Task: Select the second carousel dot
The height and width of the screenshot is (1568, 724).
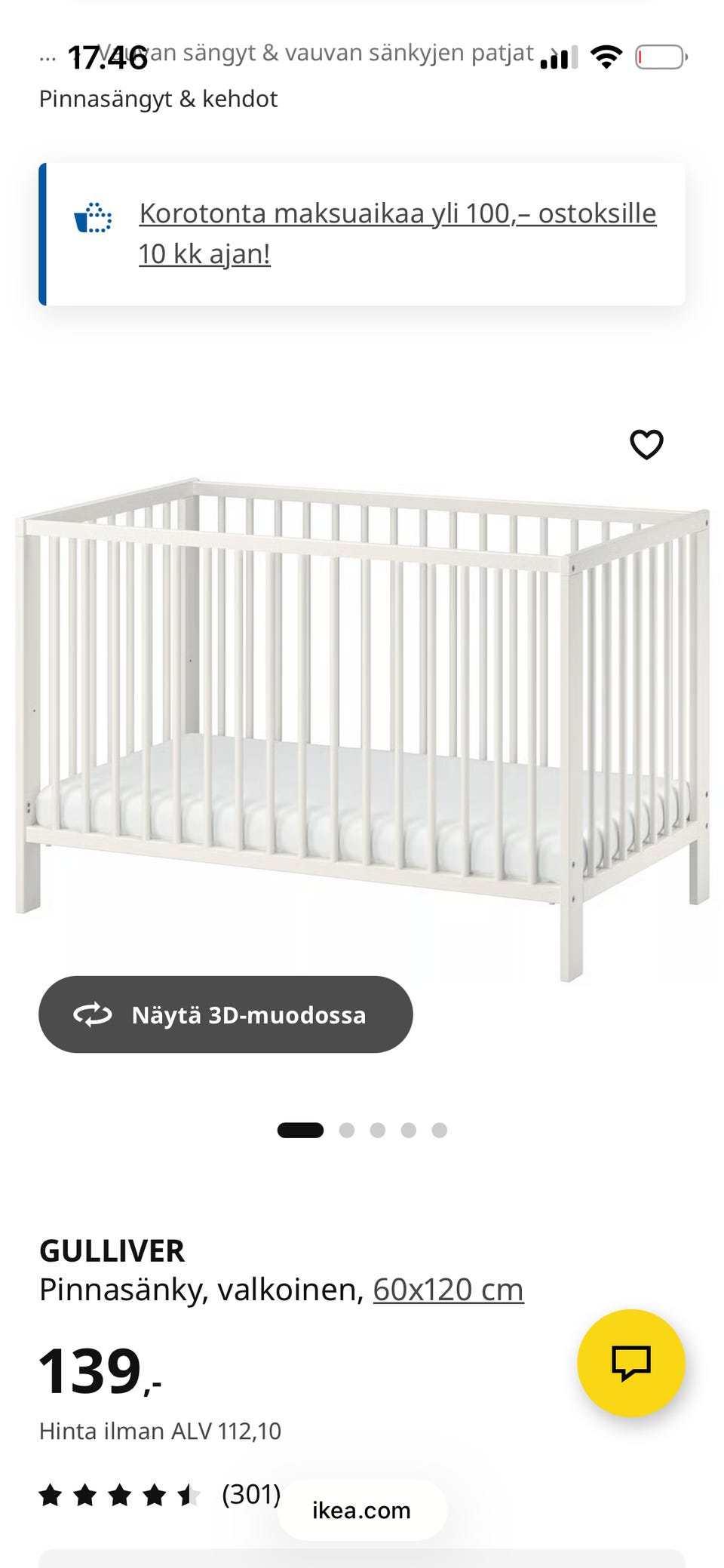Action: (x=348, y=1131)
